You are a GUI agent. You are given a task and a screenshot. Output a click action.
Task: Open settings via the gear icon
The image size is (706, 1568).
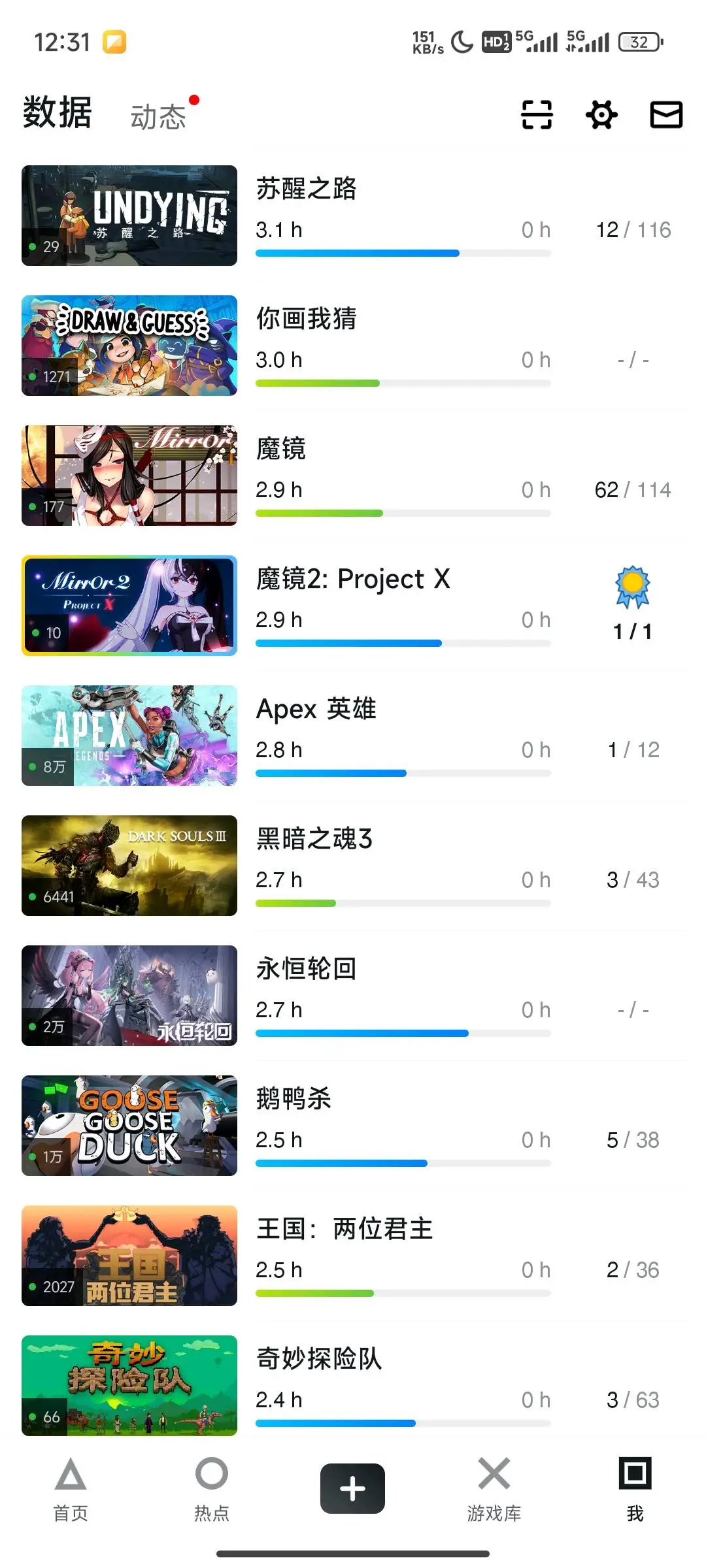(601, 115)
